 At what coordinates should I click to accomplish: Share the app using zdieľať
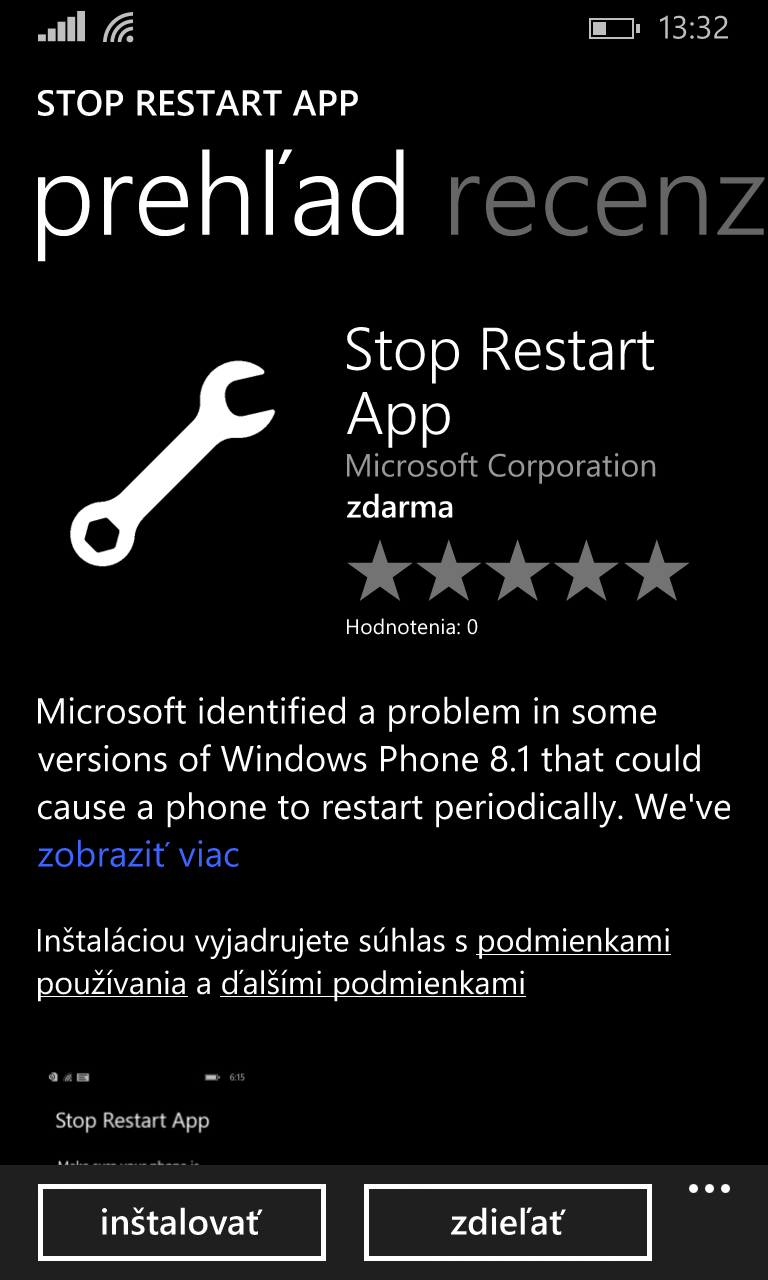click(x=508, y=1222)
